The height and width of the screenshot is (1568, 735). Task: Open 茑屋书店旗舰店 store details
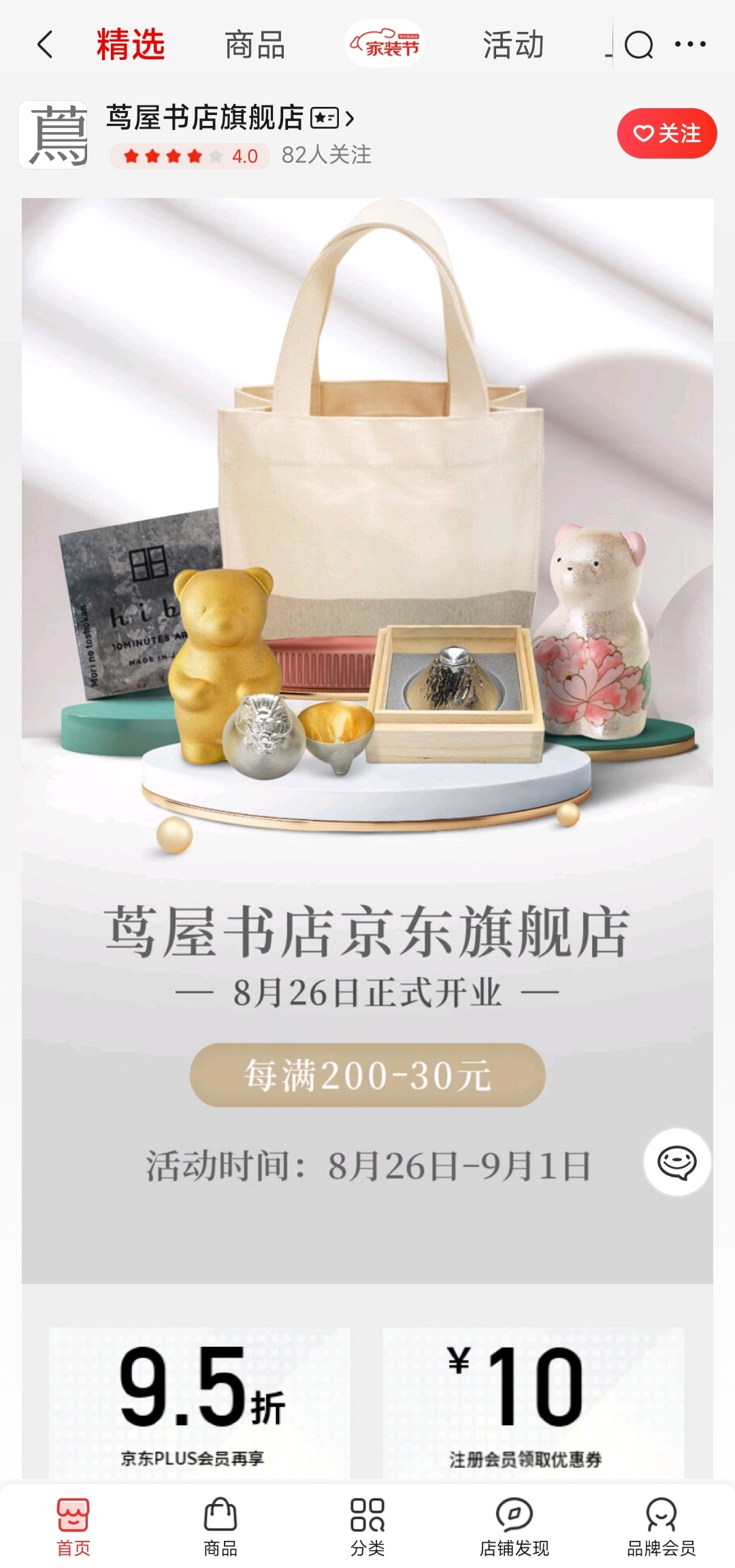pyautogui.click(x=231, y=118)
